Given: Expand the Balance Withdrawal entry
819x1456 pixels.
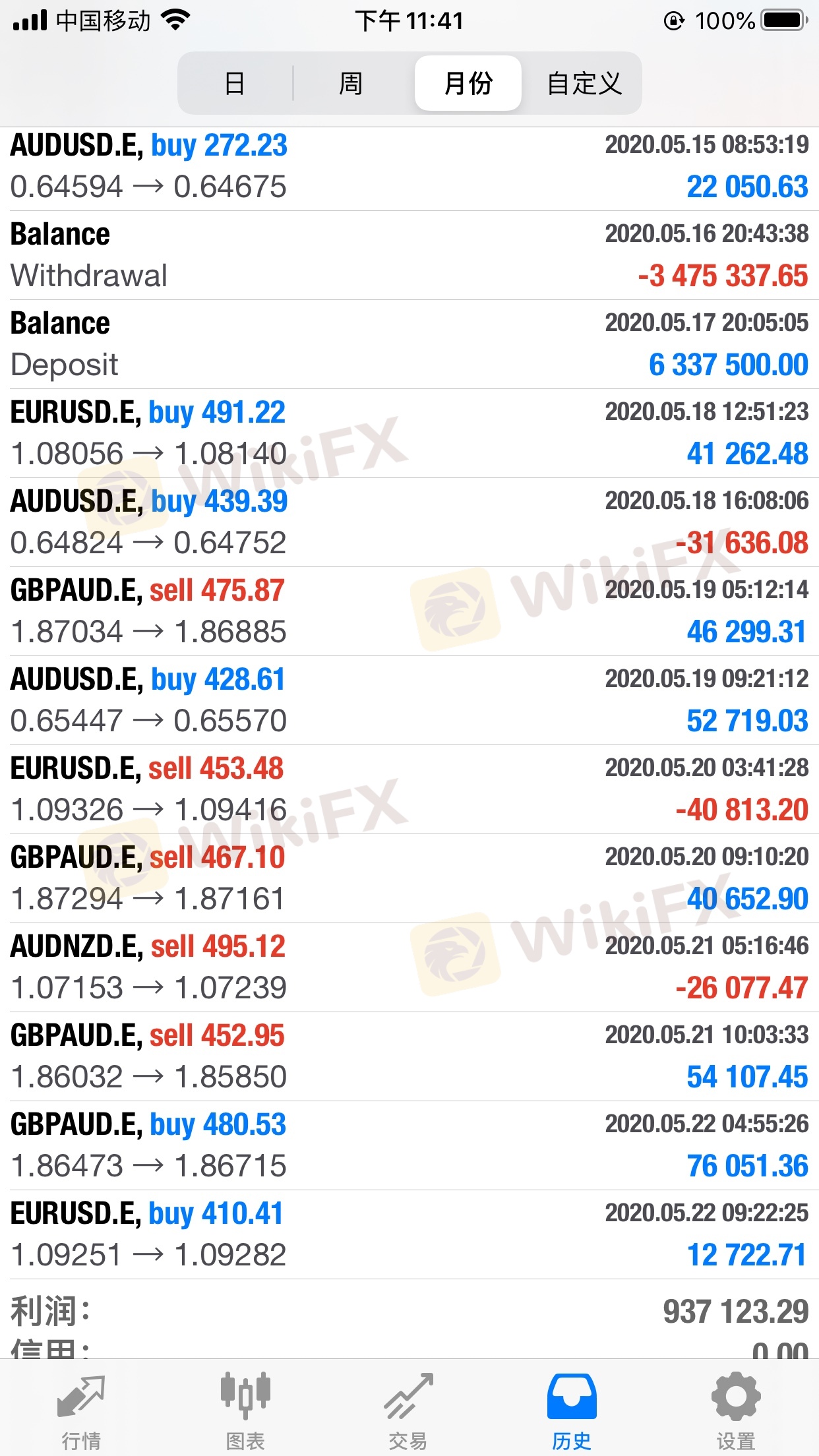Looking at the screenshot, I should (x=409, y=255).
